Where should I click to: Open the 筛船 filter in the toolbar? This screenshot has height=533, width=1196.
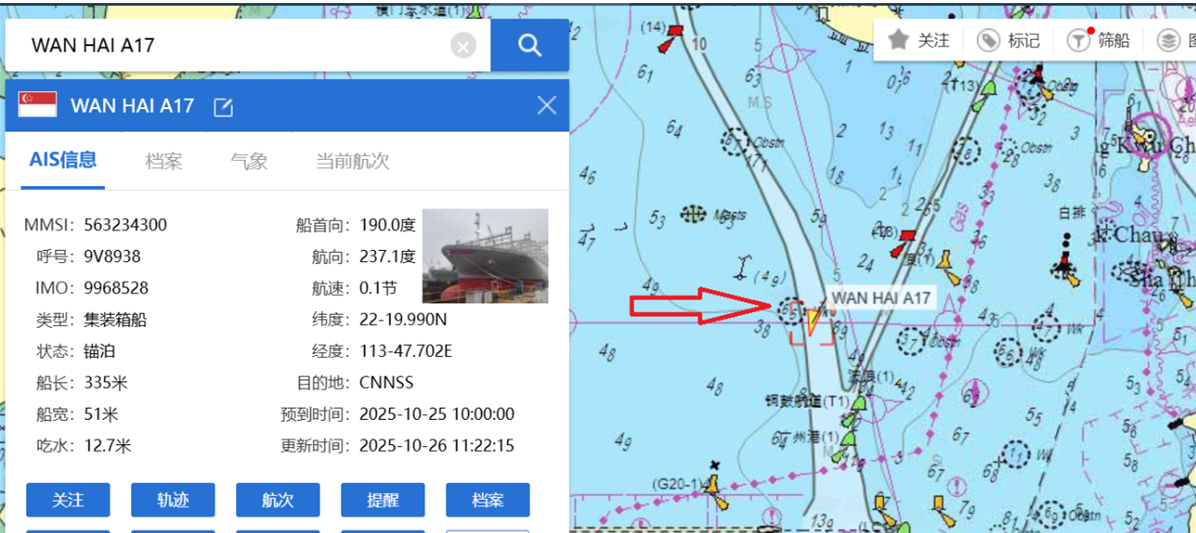1098,40
